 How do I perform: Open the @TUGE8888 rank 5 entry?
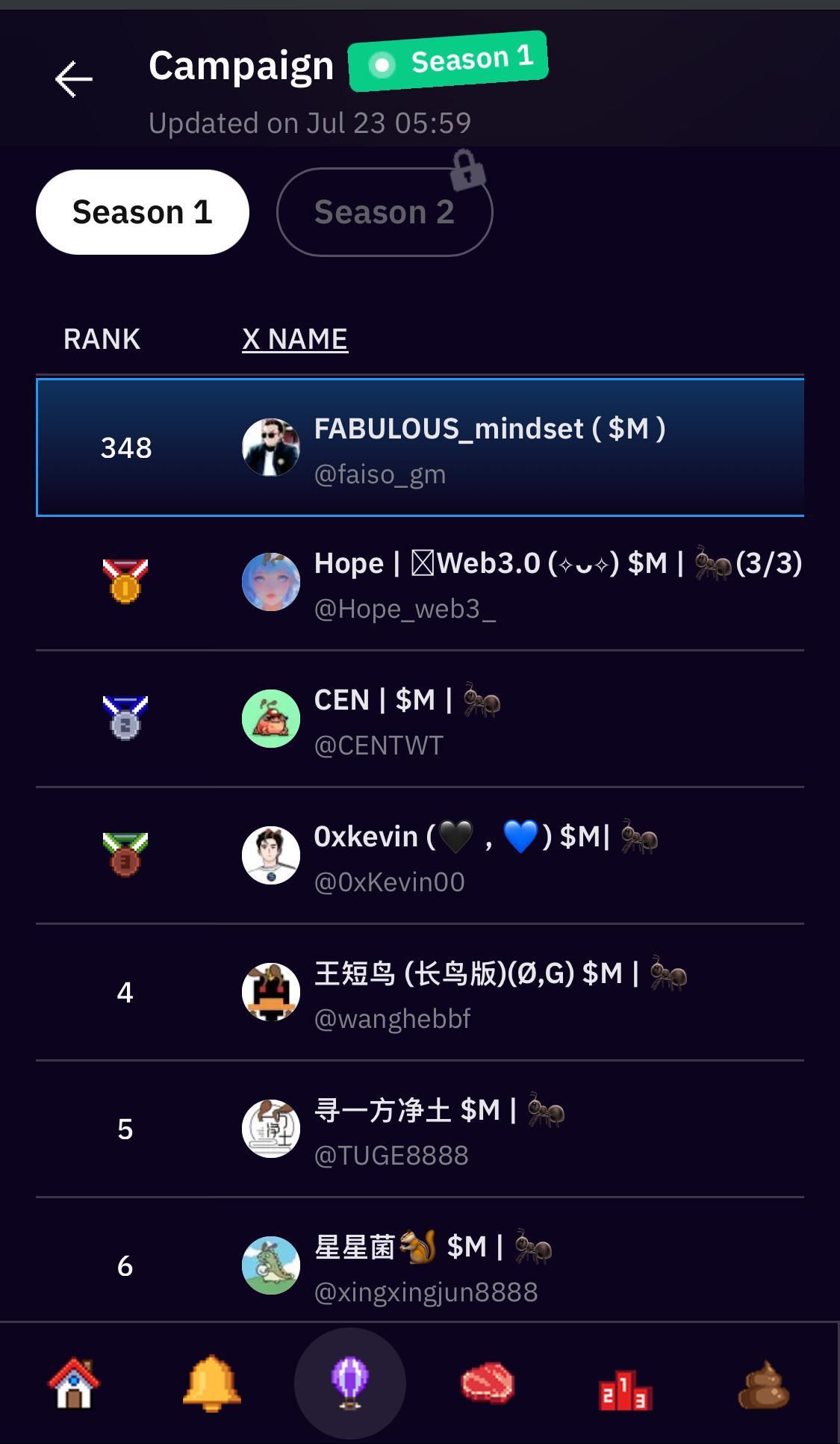coord(420,1130)
